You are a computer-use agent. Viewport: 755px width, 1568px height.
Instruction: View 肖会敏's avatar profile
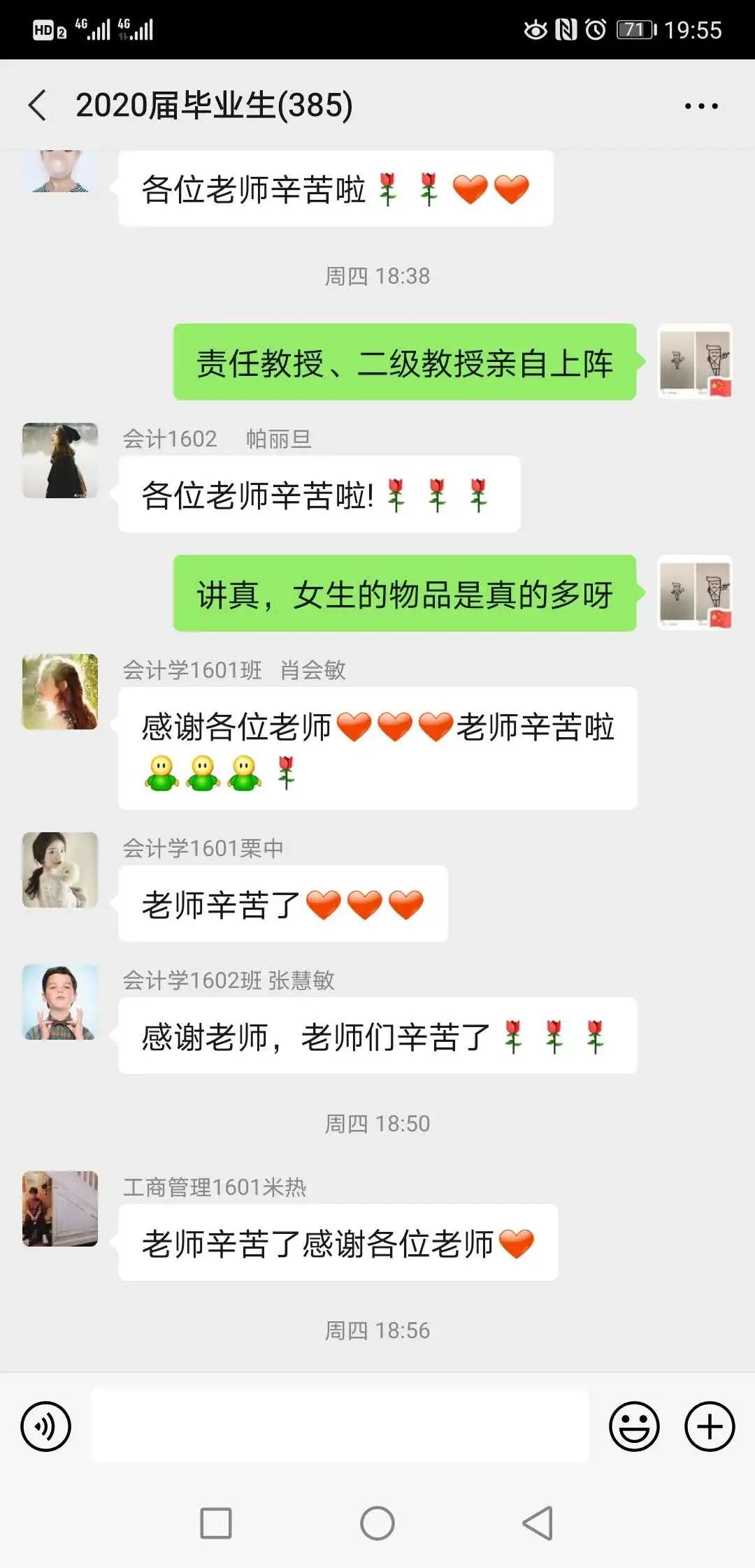click(60, 692)
